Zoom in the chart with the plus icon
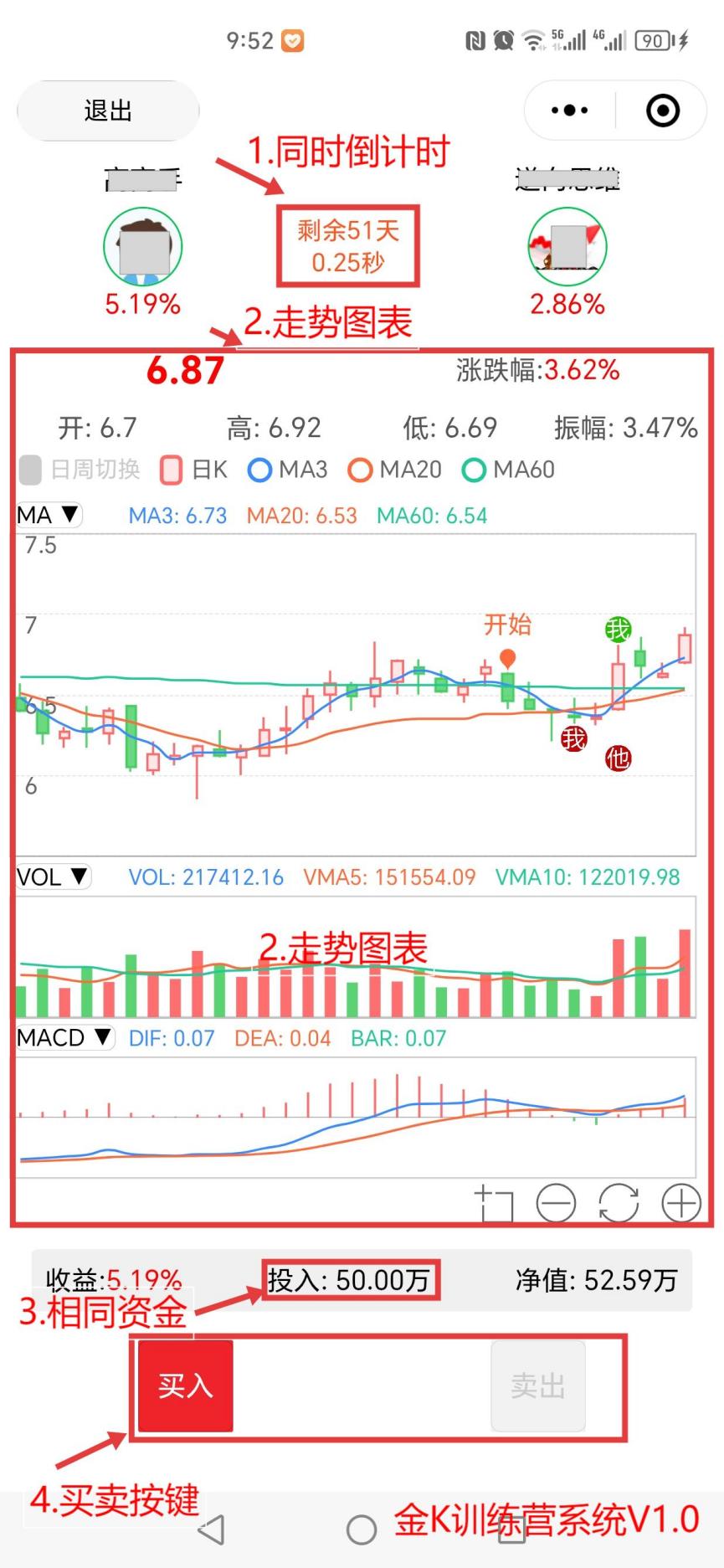724x1568 pixels. 680,1204
